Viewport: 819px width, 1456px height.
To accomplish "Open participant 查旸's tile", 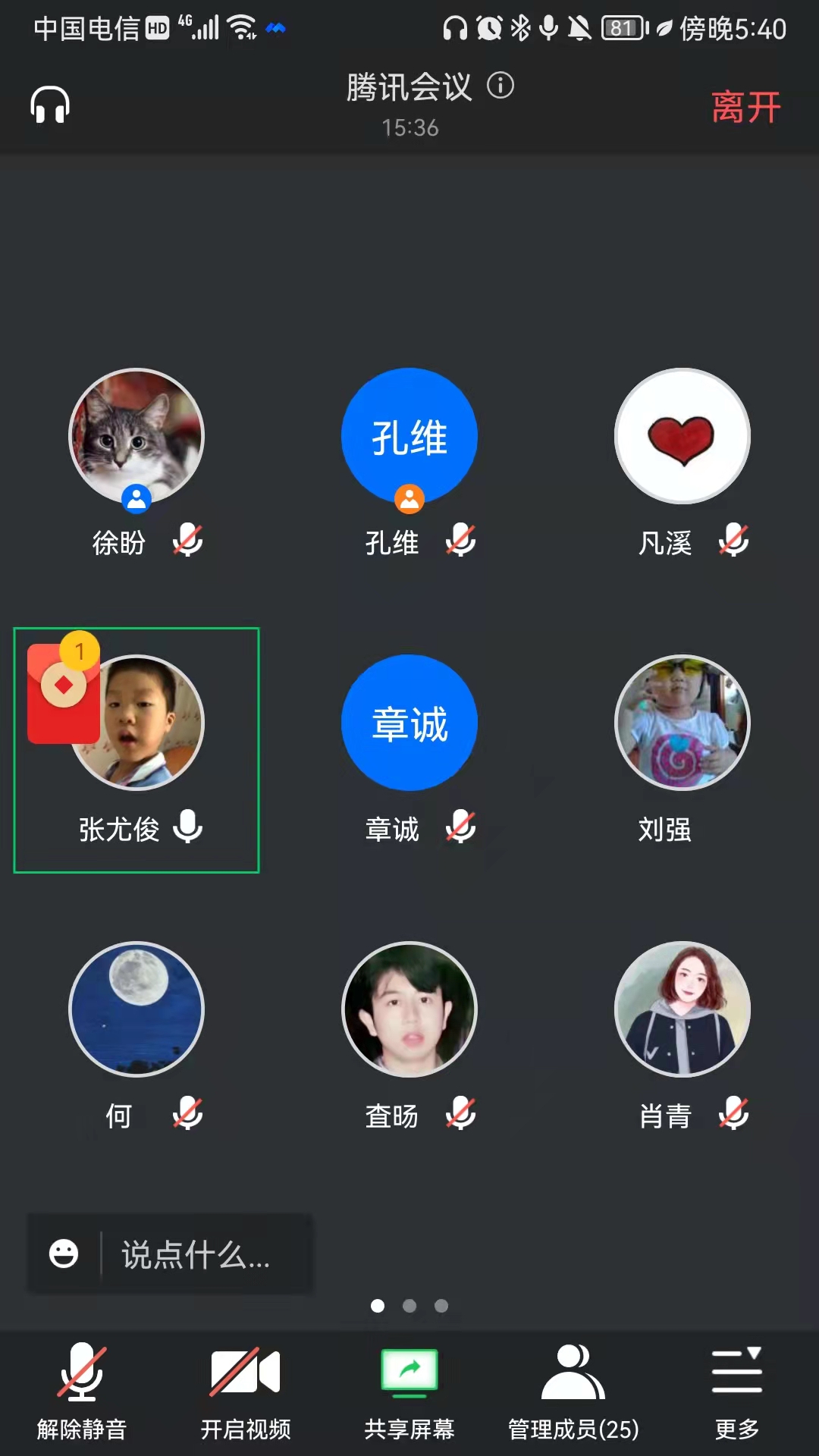I will tap(409, 1009).
